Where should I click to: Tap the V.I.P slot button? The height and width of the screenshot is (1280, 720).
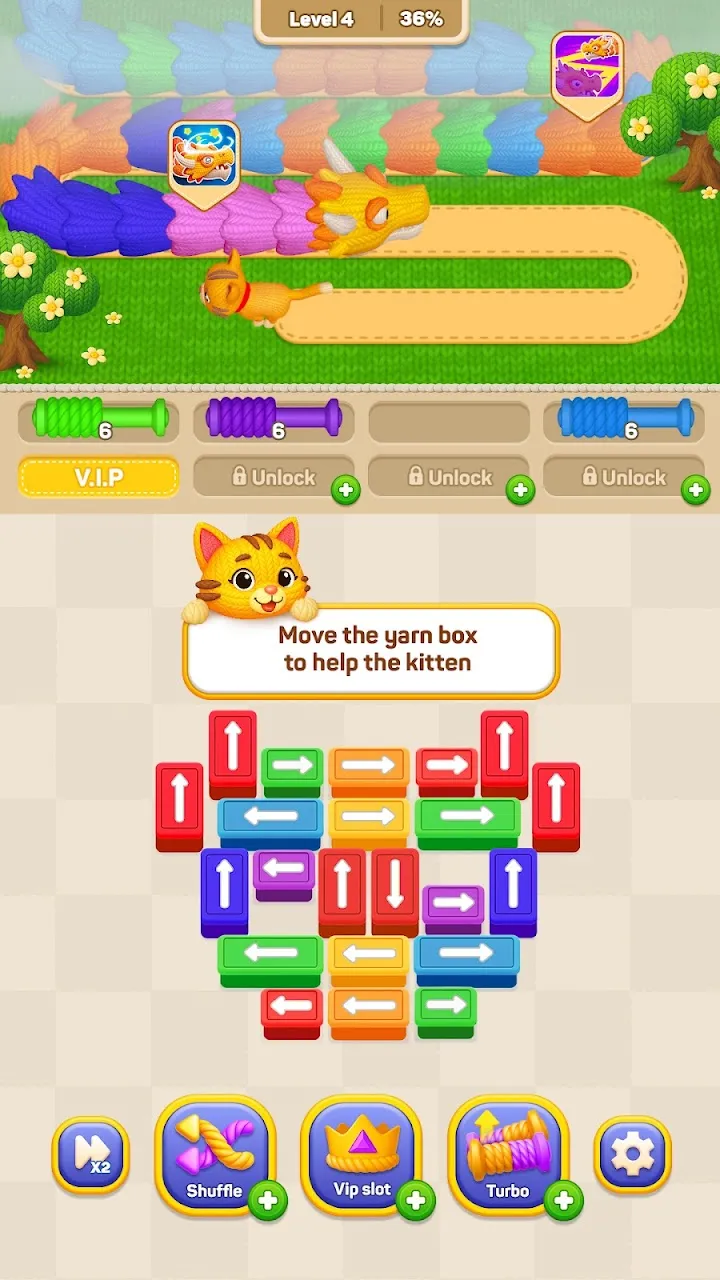coord(98,477)
